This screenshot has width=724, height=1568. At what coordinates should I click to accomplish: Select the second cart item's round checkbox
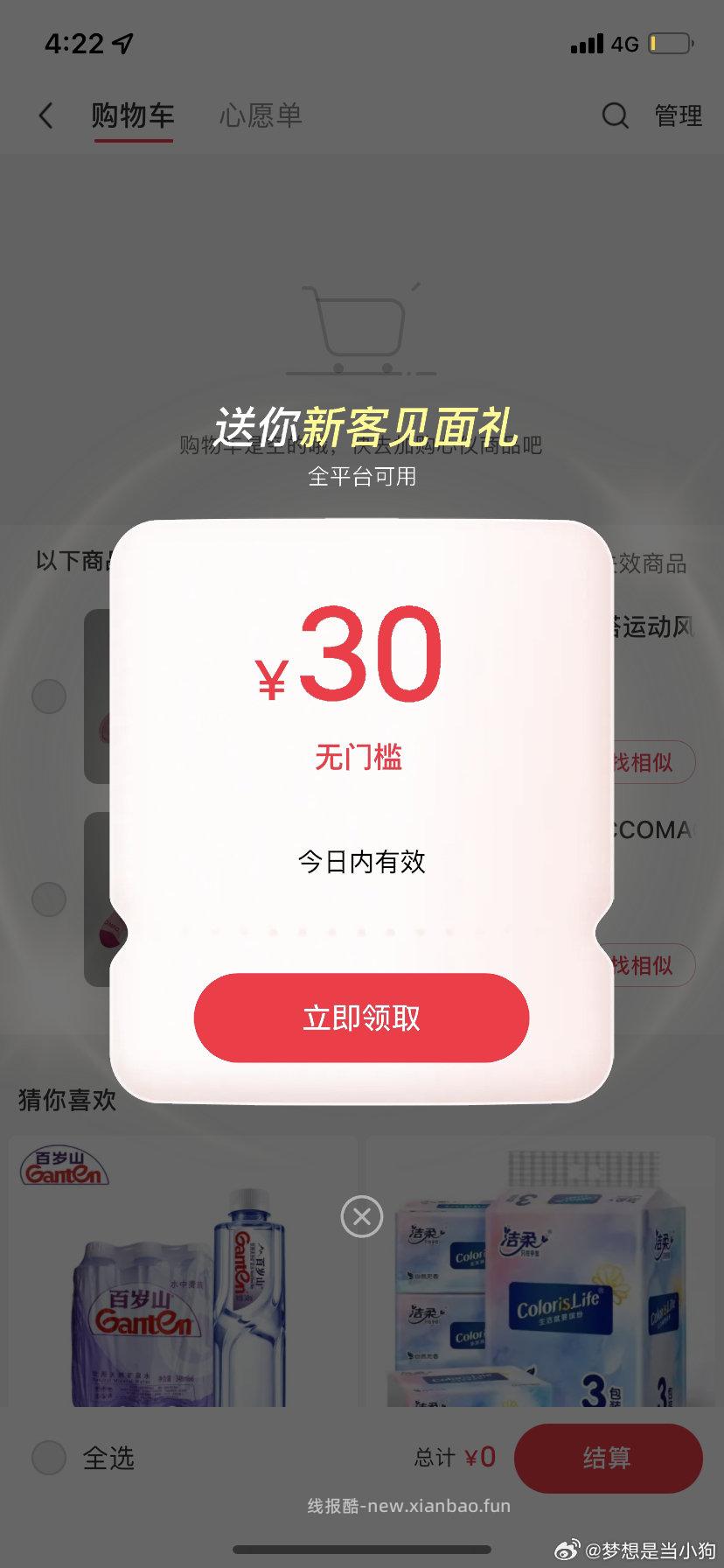point(48,898)
